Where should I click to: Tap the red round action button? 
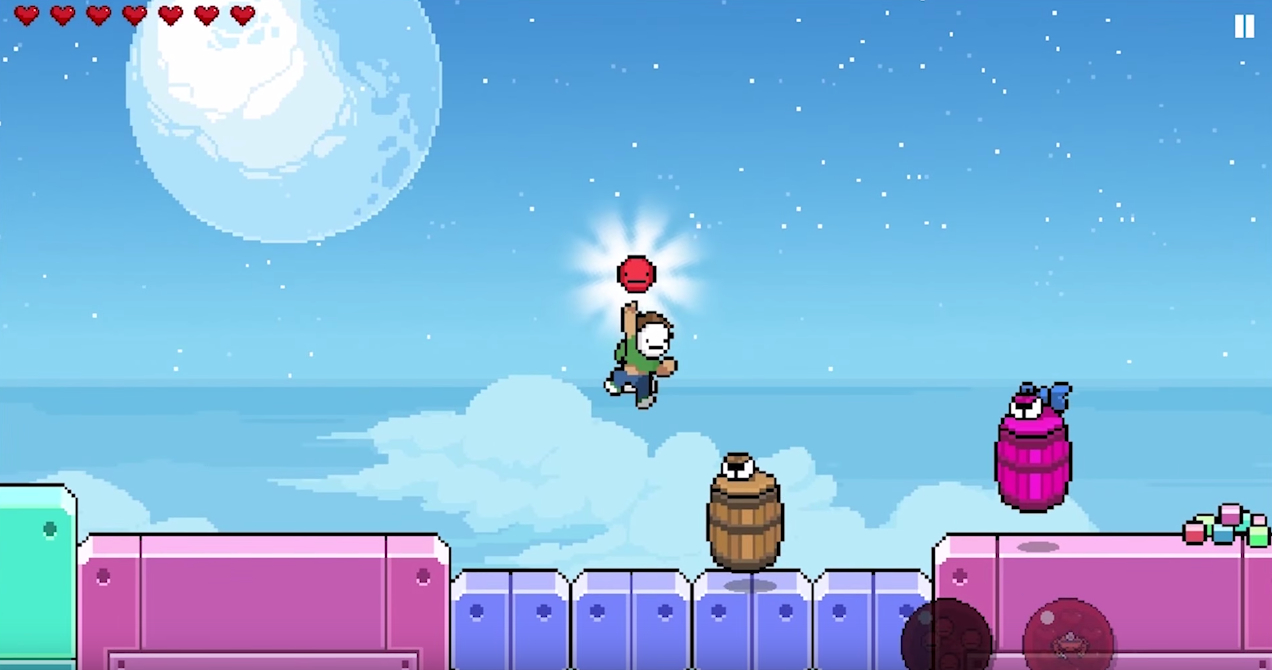click(1068, 636)
